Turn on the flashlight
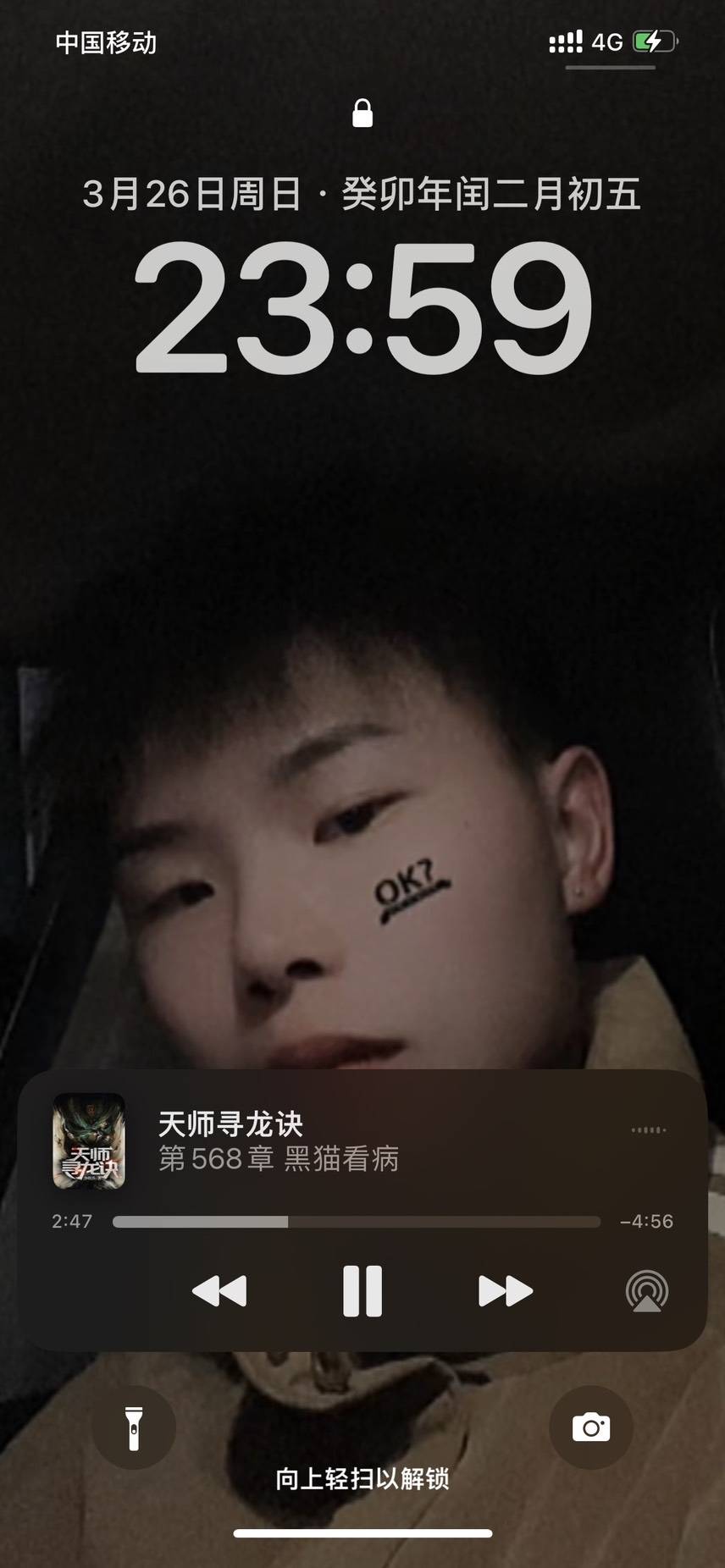This screenshot has height=1568, width=725. (x=134, y=1428)
